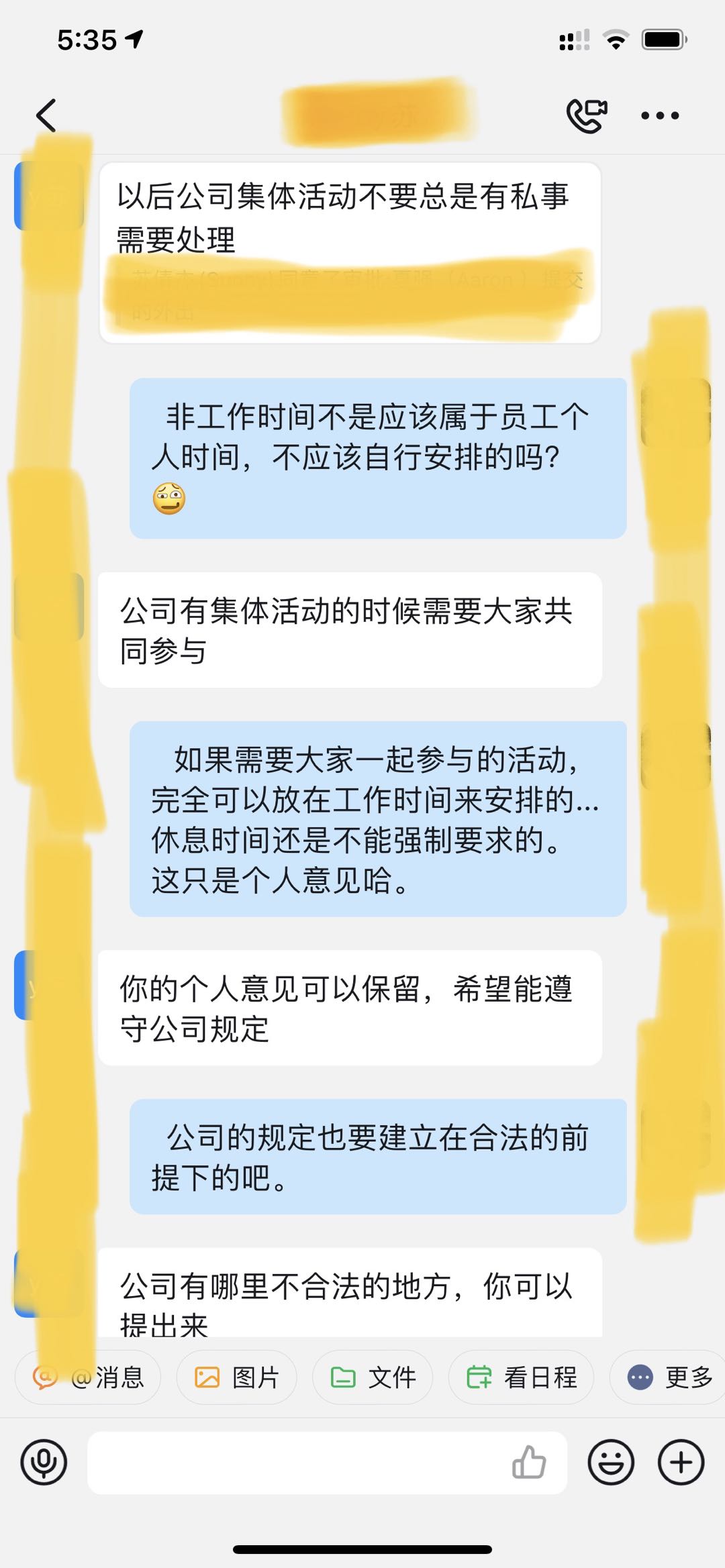Send a thumbs-up quick reply
Screen dimensions: 725x1568
click(x=529, y=1463)
